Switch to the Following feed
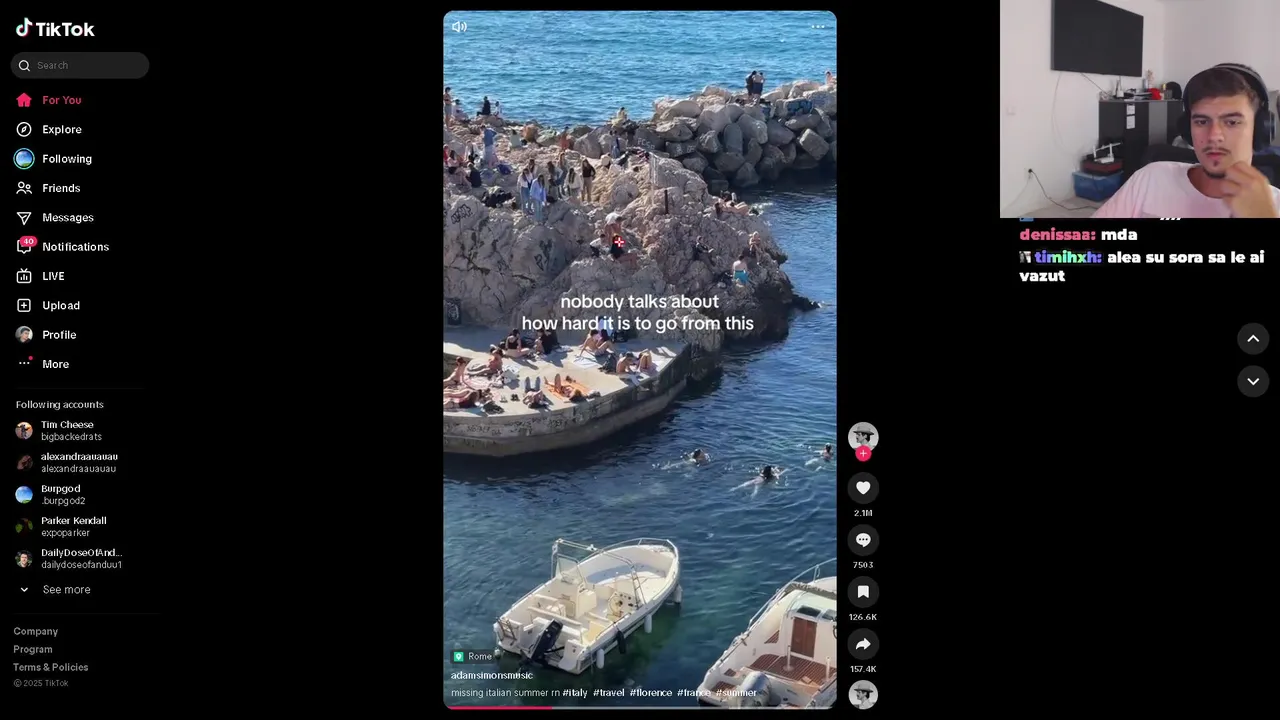This screenshot has width=1280, height=720. click(66, 159)
